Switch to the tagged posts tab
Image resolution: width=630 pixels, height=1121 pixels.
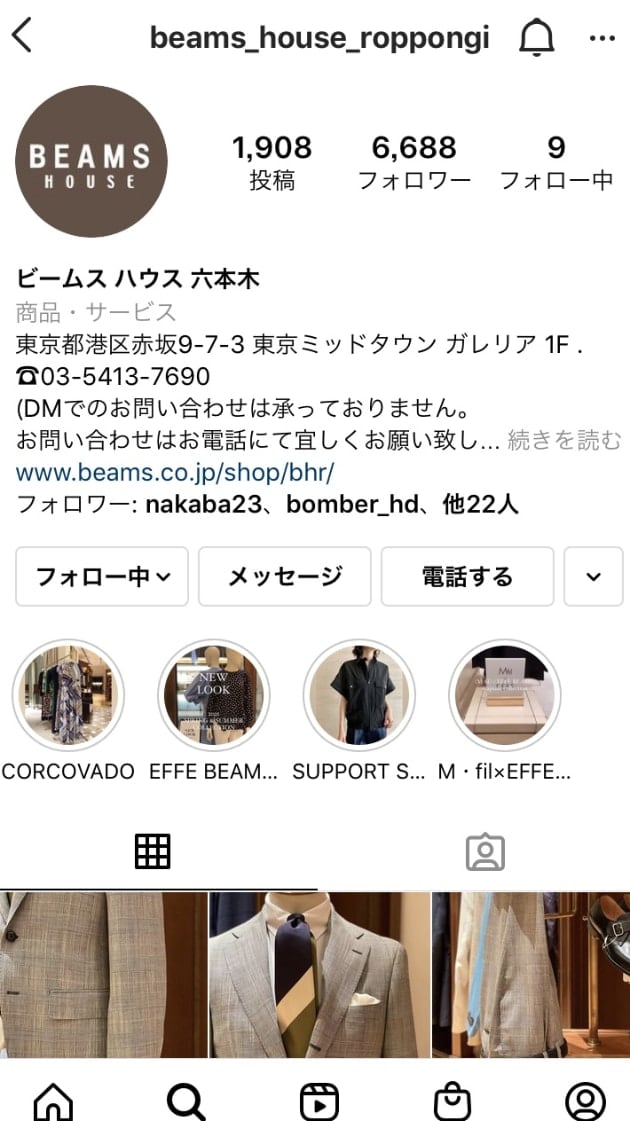(485, 852)
